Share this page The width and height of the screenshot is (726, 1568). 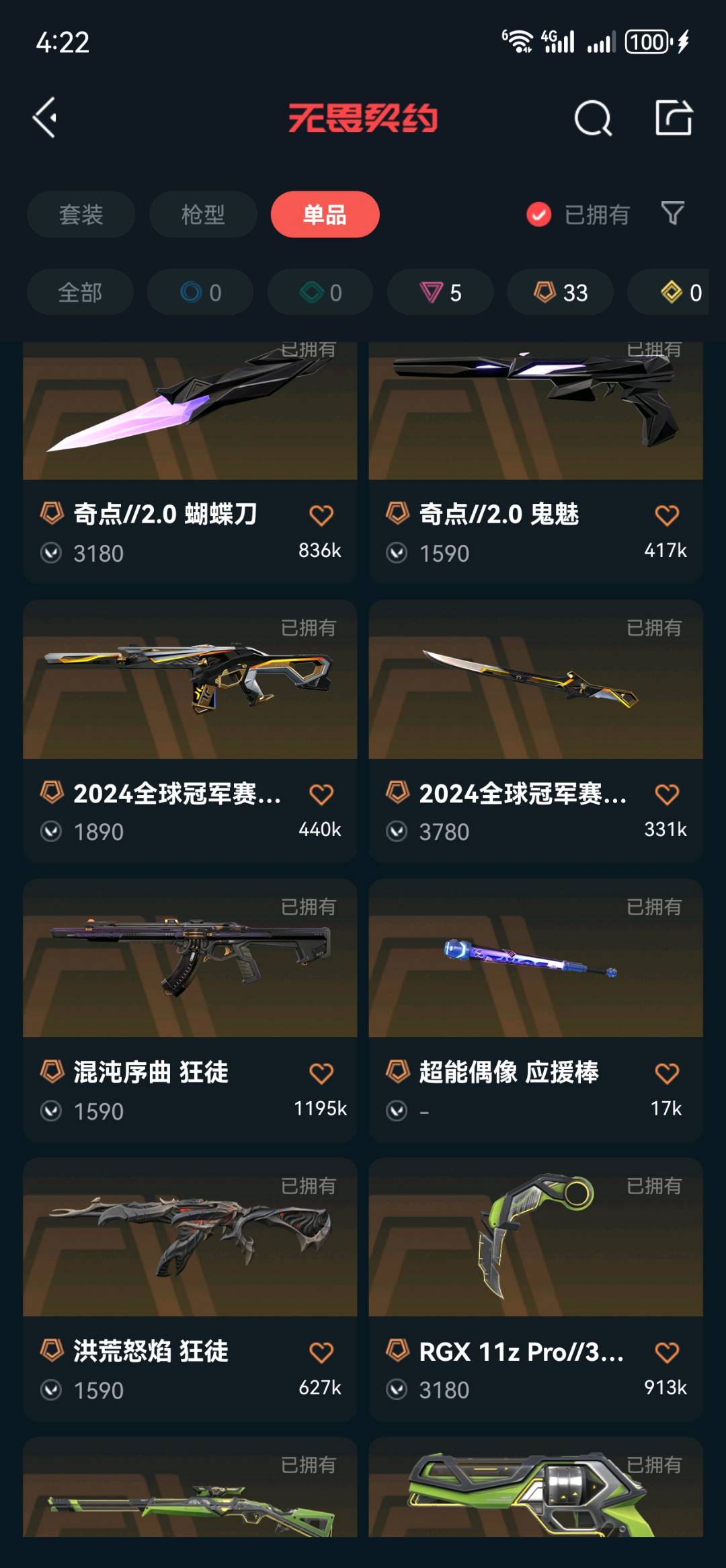(674, 118)
